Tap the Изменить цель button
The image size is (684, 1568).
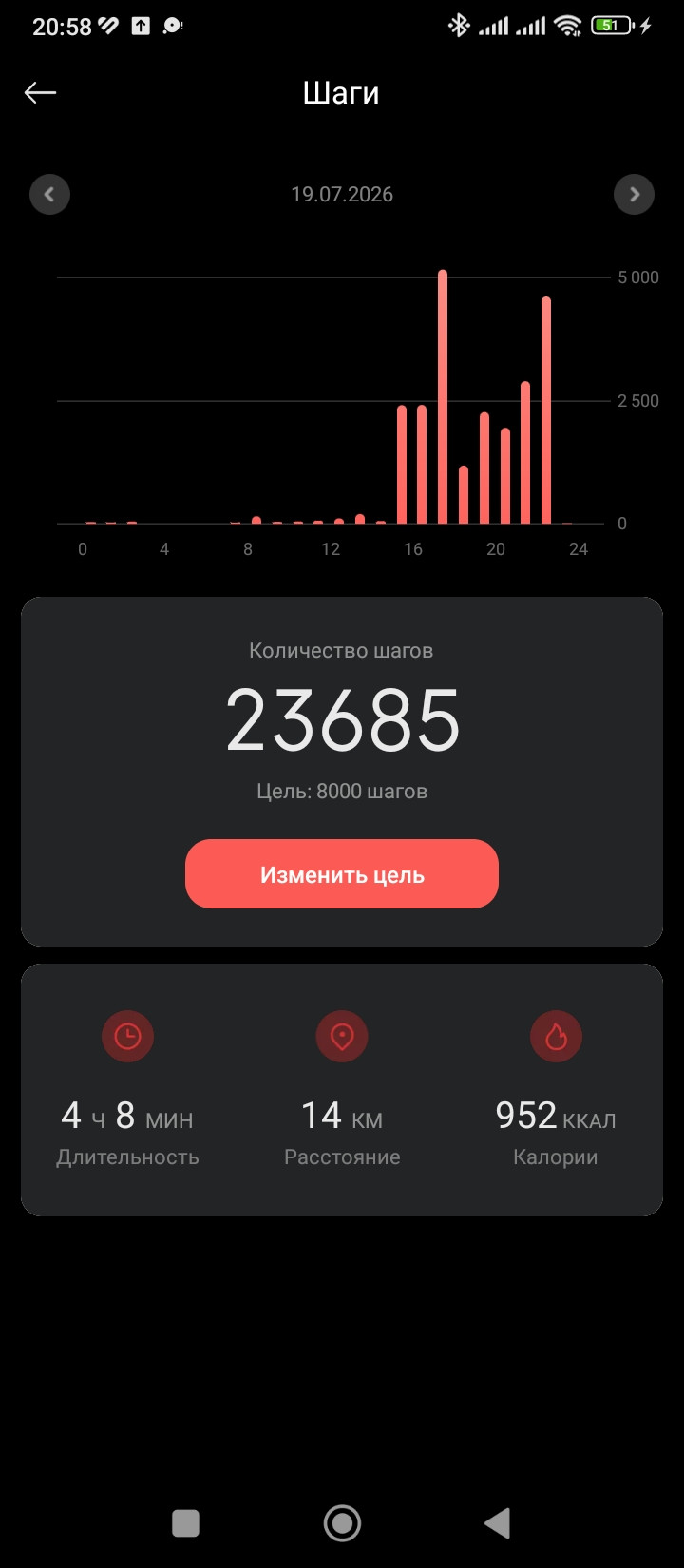pos(342,874)
